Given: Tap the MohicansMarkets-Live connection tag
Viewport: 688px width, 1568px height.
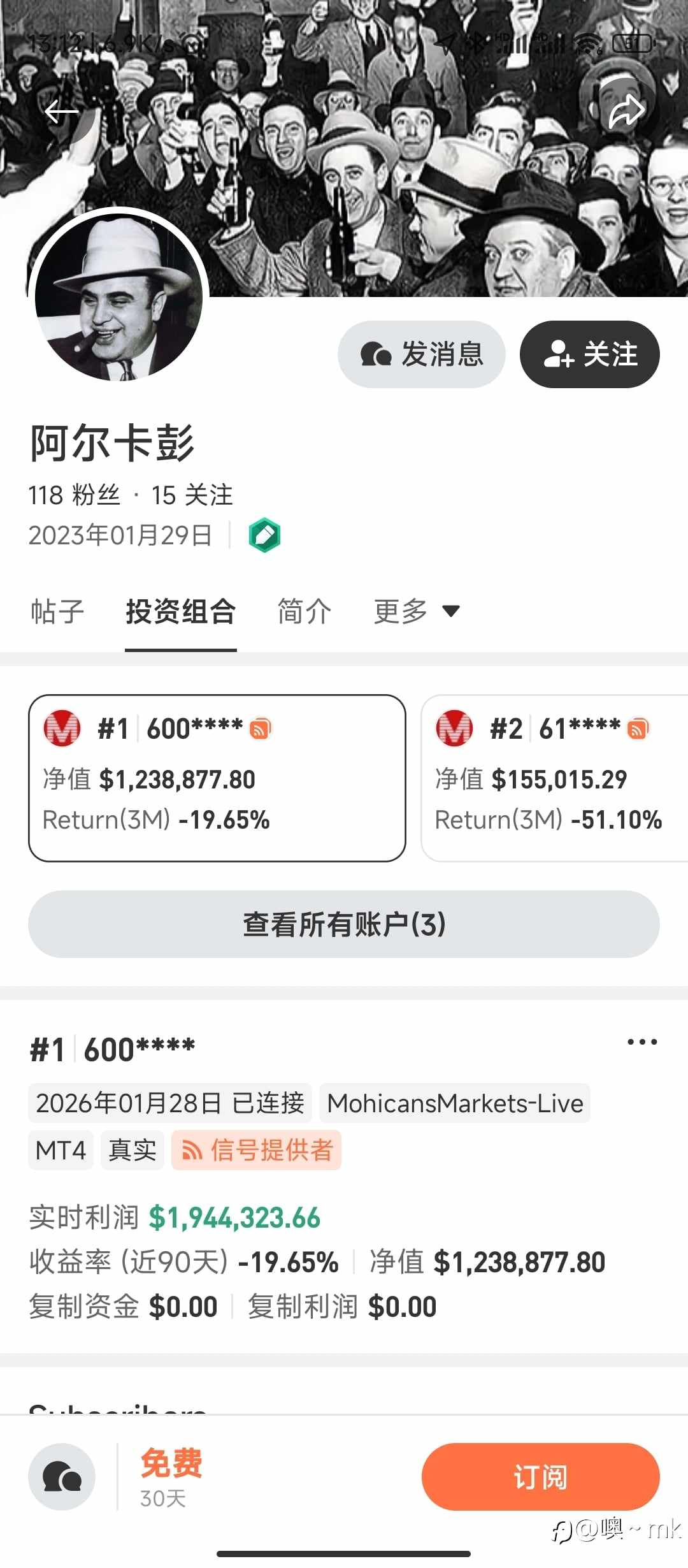Looking at the screenshot, I should point(455,1102).
